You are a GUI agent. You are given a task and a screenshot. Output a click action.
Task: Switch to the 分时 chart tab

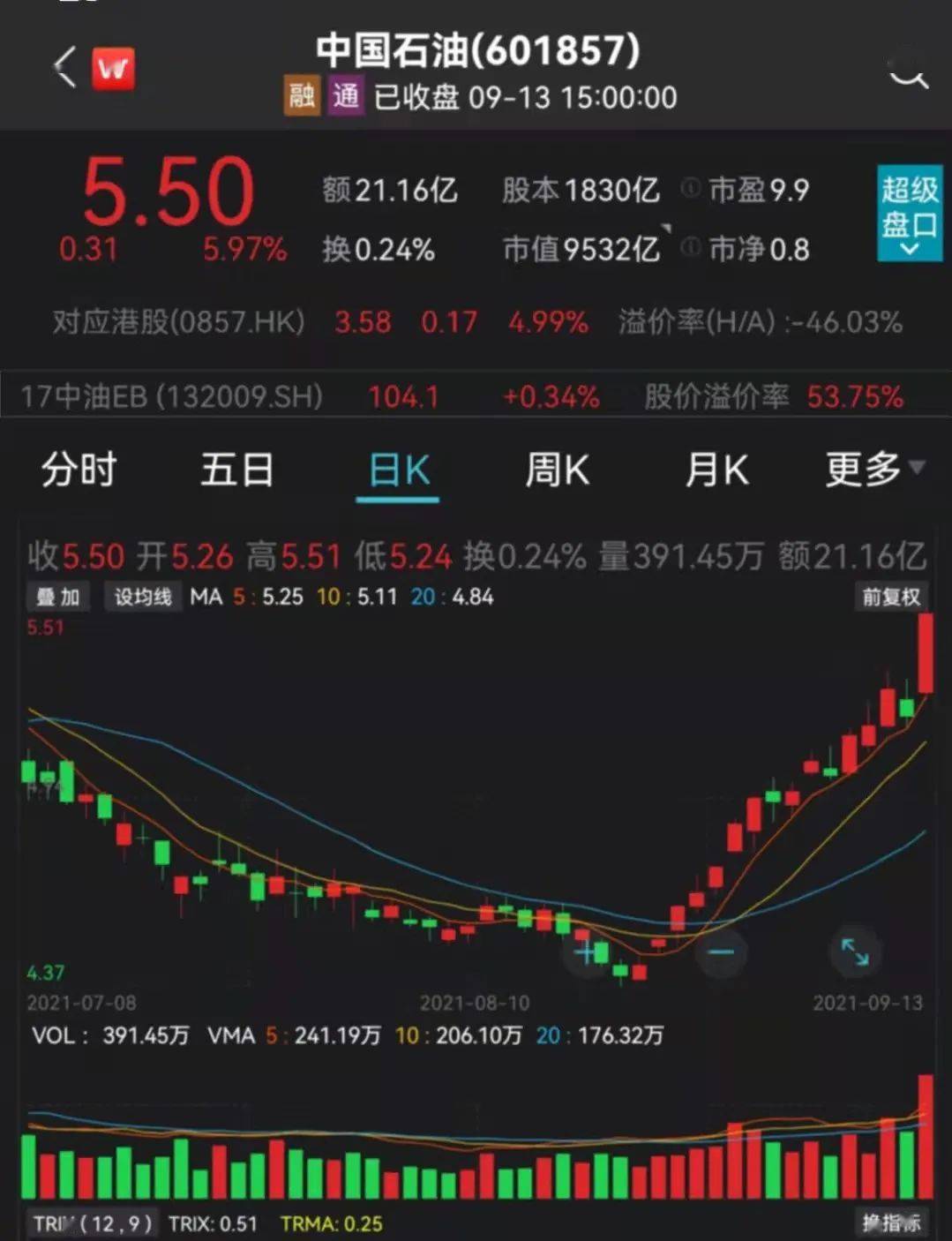click(79, 470)
